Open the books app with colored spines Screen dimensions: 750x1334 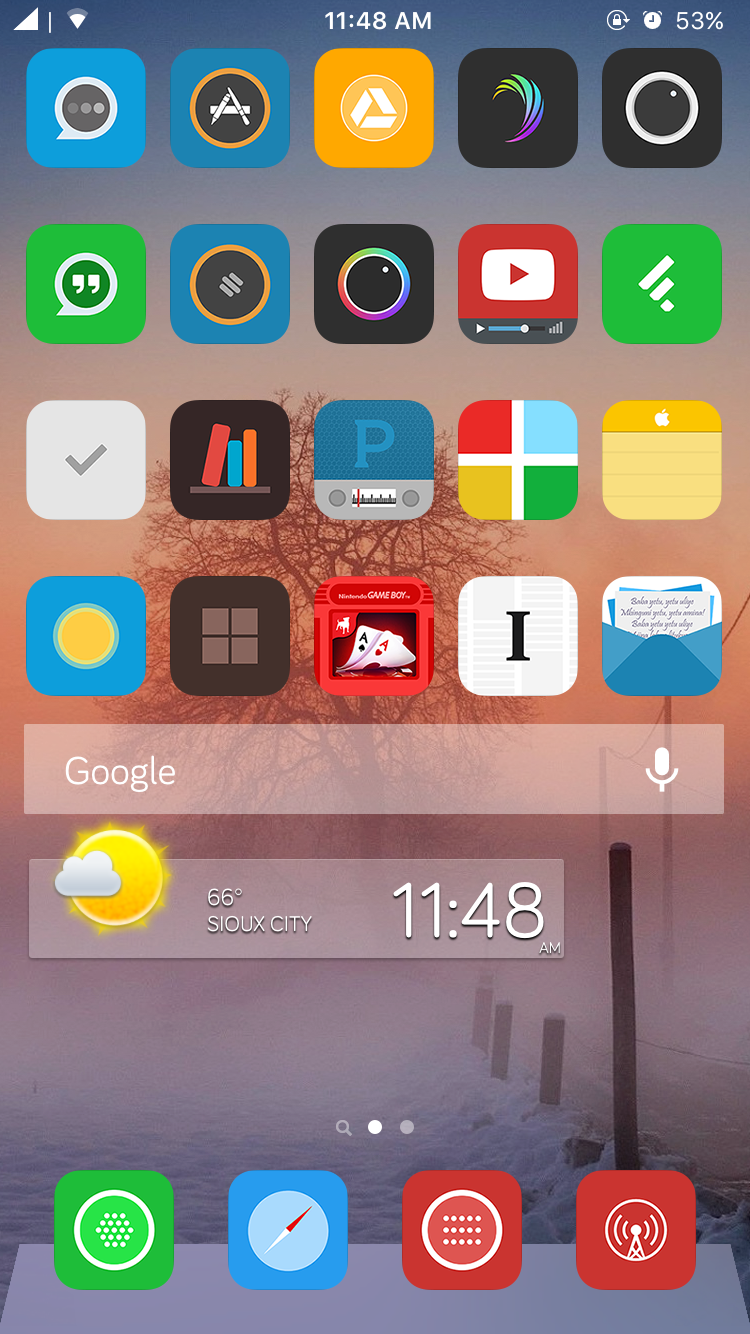tap(230, 460)
